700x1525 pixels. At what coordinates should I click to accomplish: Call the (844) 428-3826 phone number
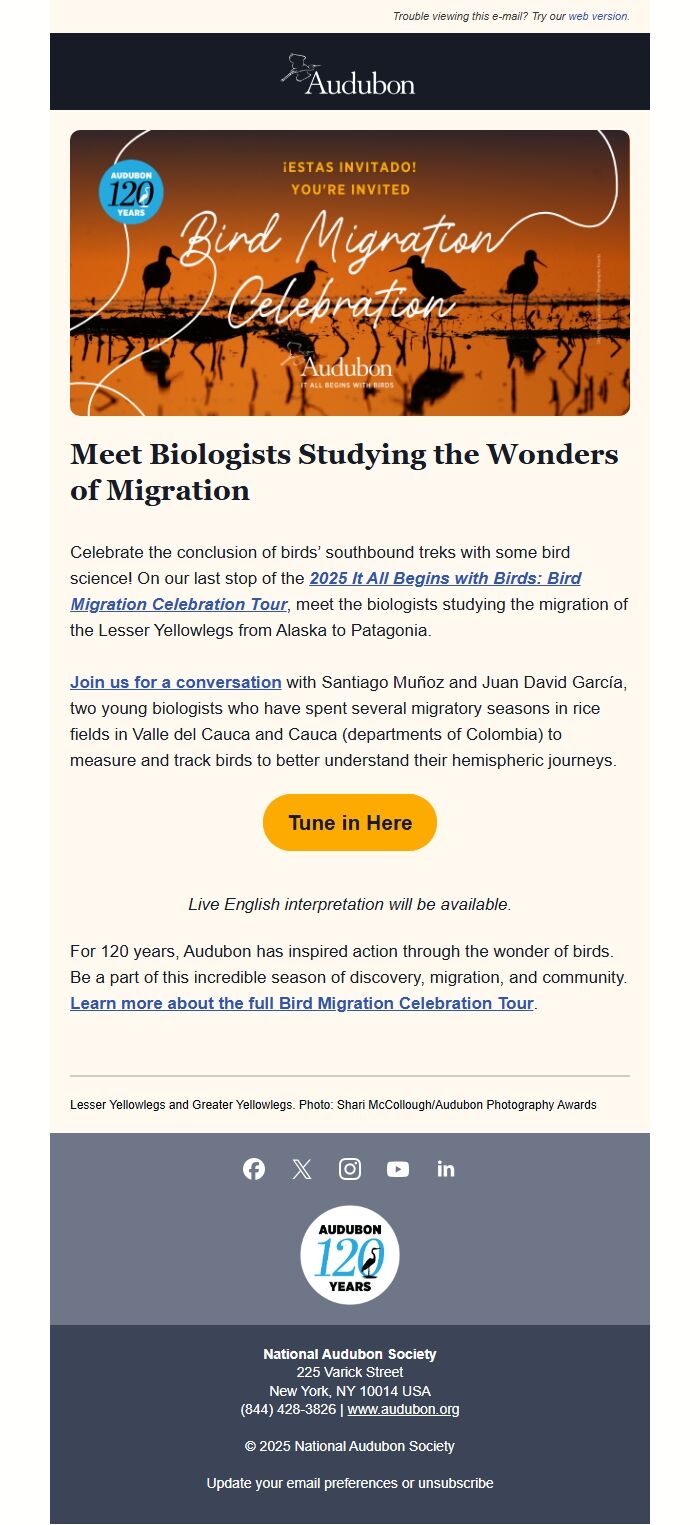[288, 1410]
